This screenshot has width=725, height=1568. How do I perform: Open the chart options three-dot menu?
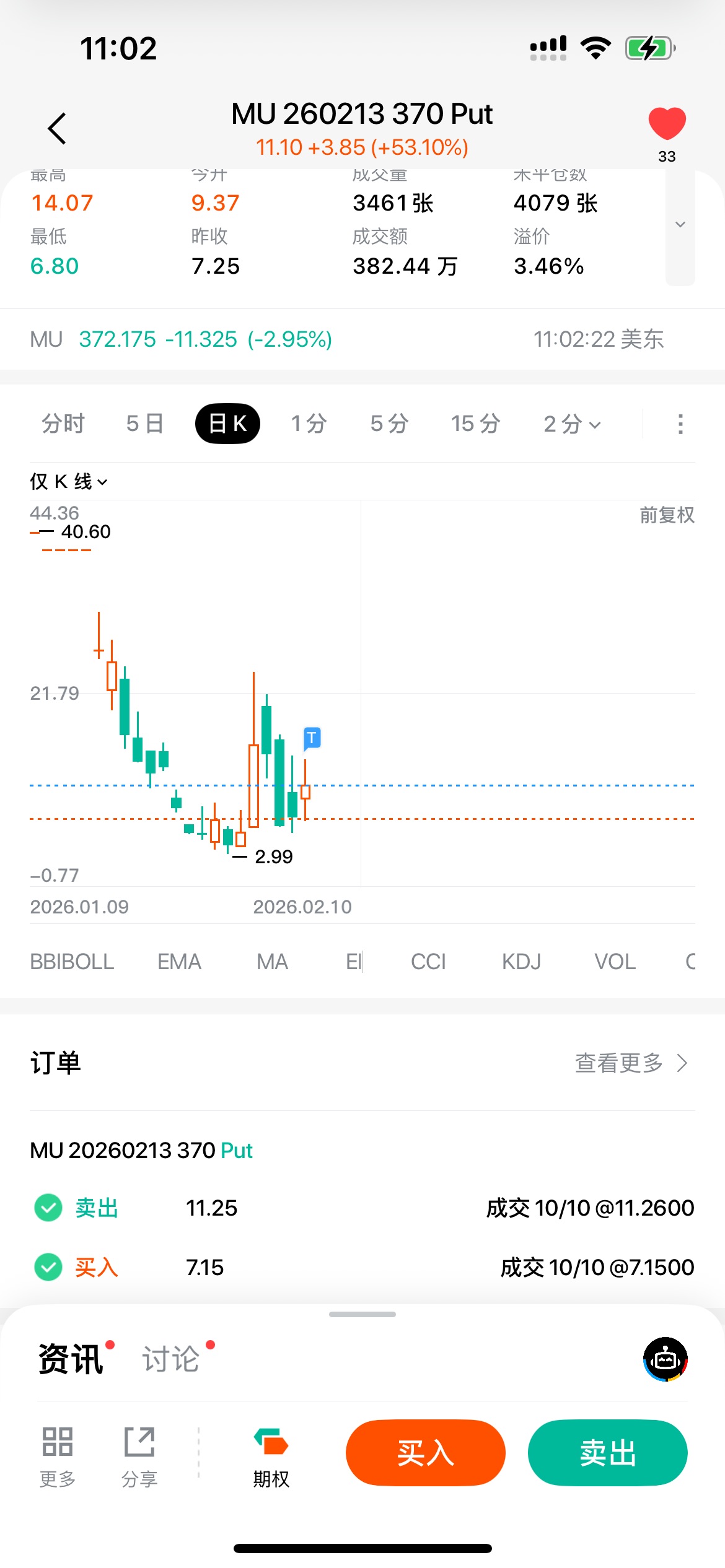point(680,424)
